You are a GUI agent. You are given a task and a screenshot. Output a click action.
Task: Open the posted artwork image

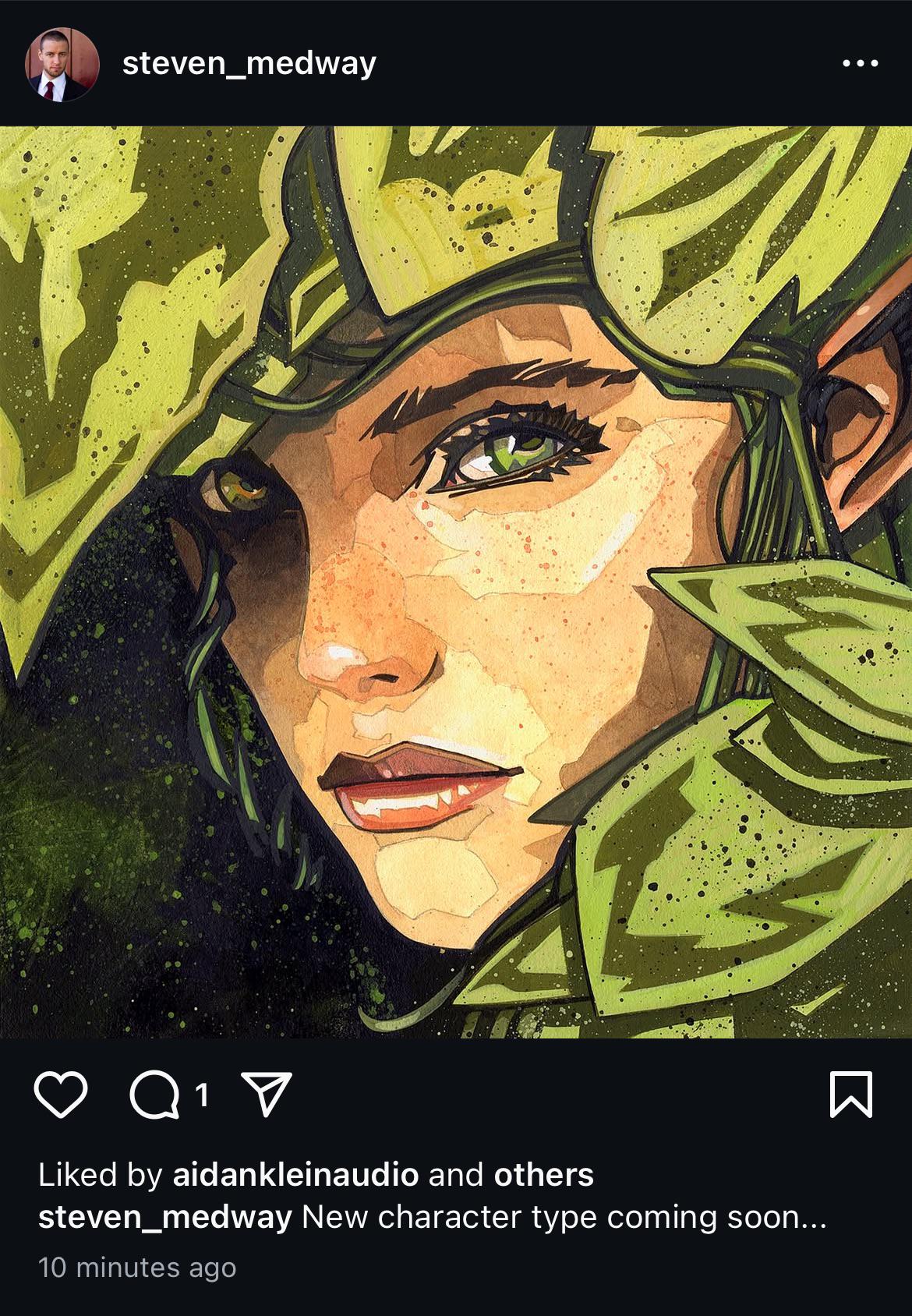[456, 582]
